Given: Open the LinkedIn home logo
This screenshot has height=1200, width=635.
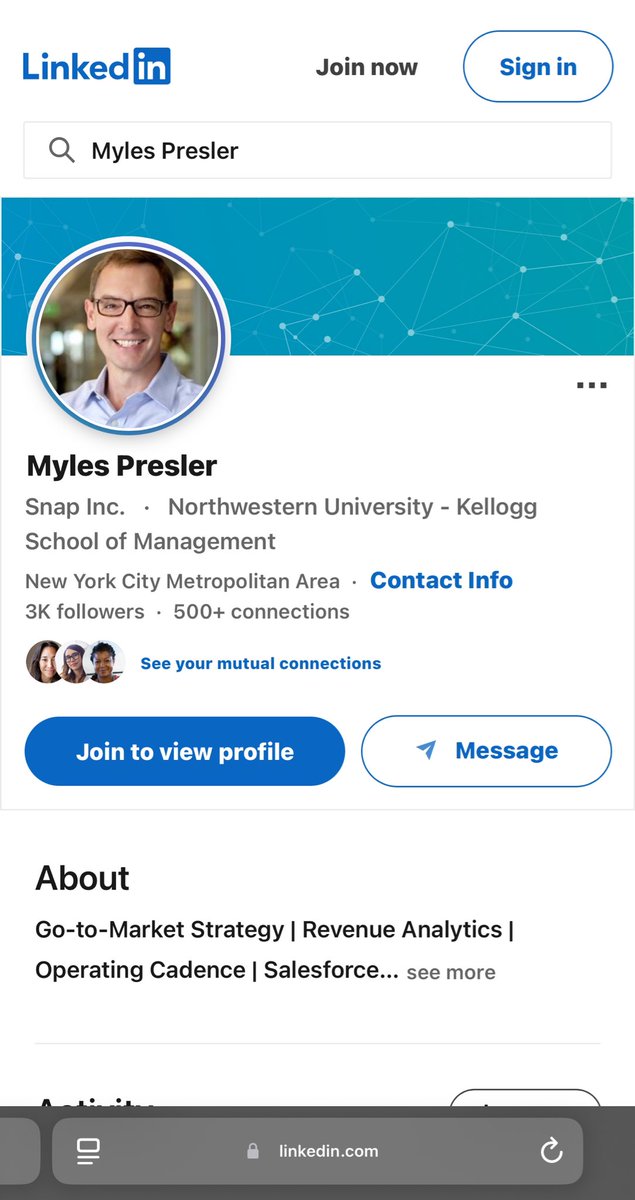Looking at the screenshot, I should coord(96,66).
